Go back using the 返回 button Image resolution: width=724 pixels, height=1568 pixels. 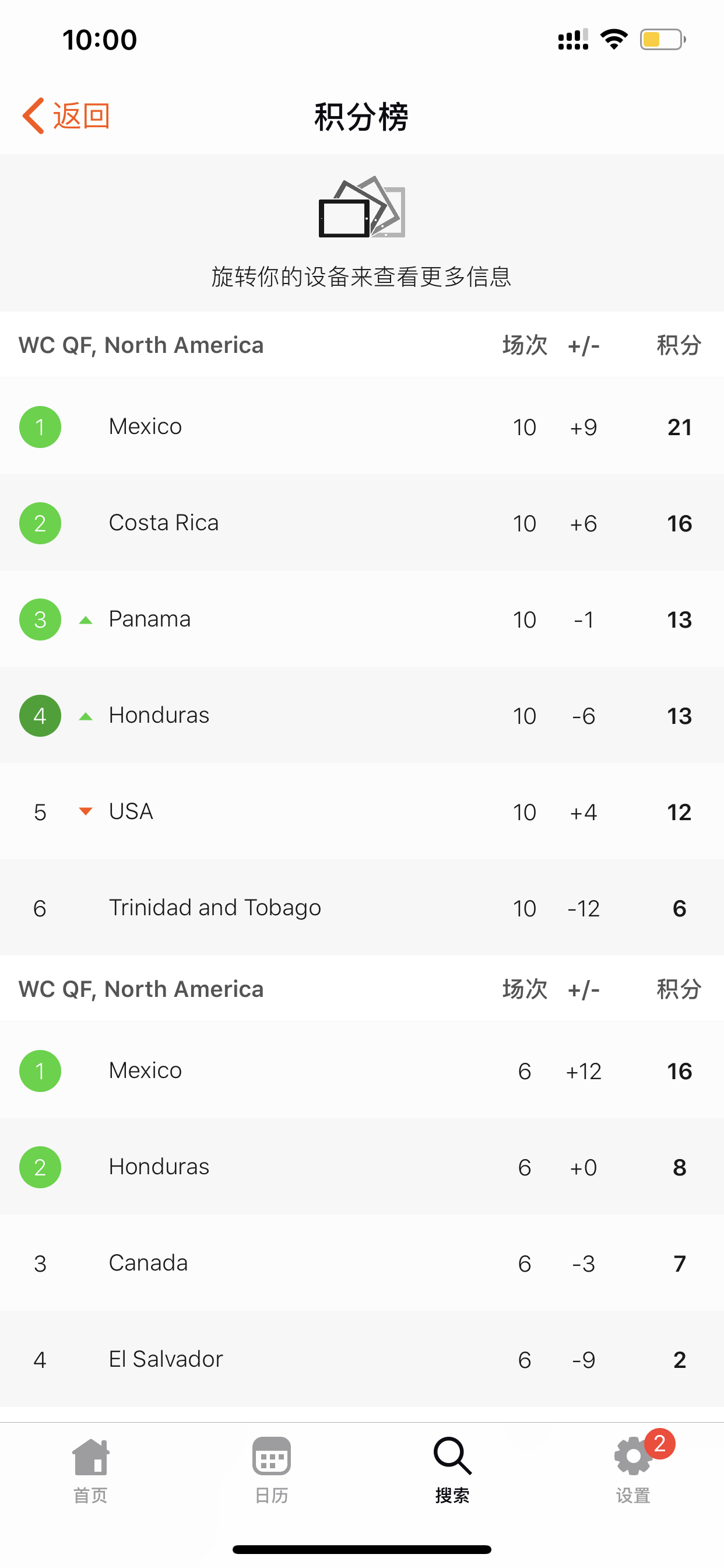pos(66,116)
